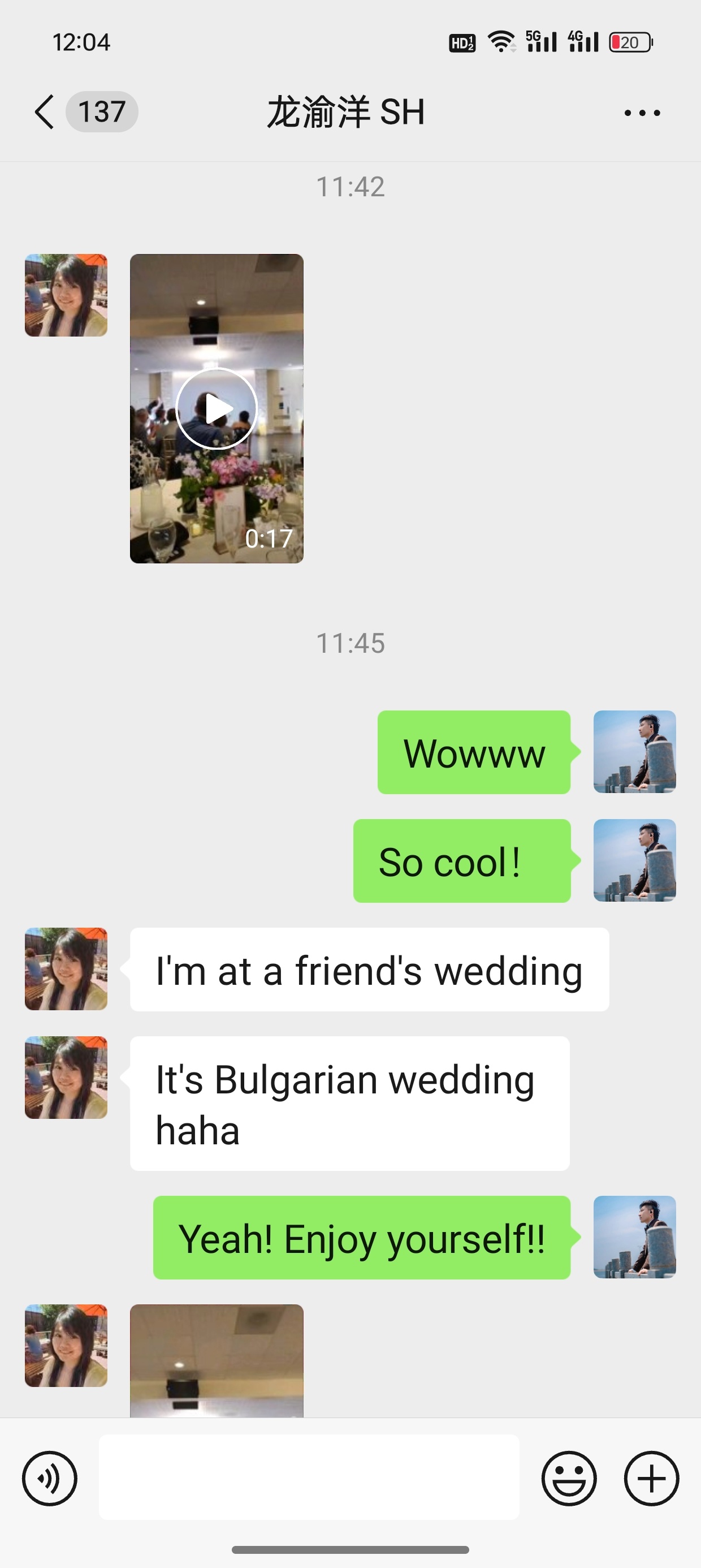
Task: Open the plus attachments menu
Action: [x=651, y=1478]
